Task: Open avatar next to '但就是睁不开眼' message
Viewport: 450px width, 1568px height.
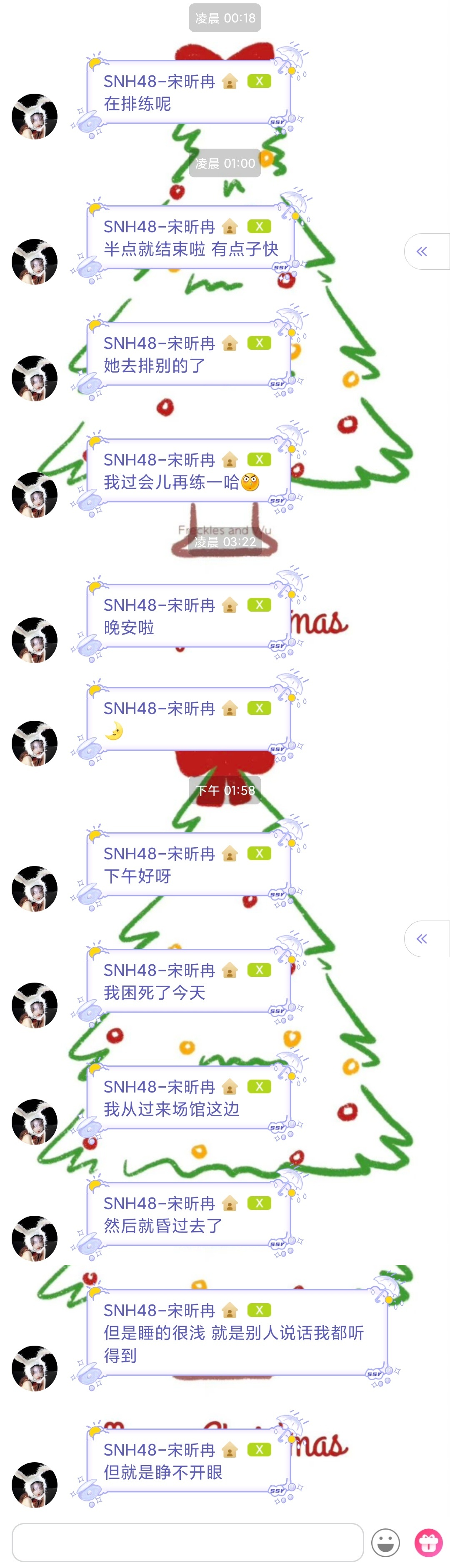Action: tap(35, 1484)
